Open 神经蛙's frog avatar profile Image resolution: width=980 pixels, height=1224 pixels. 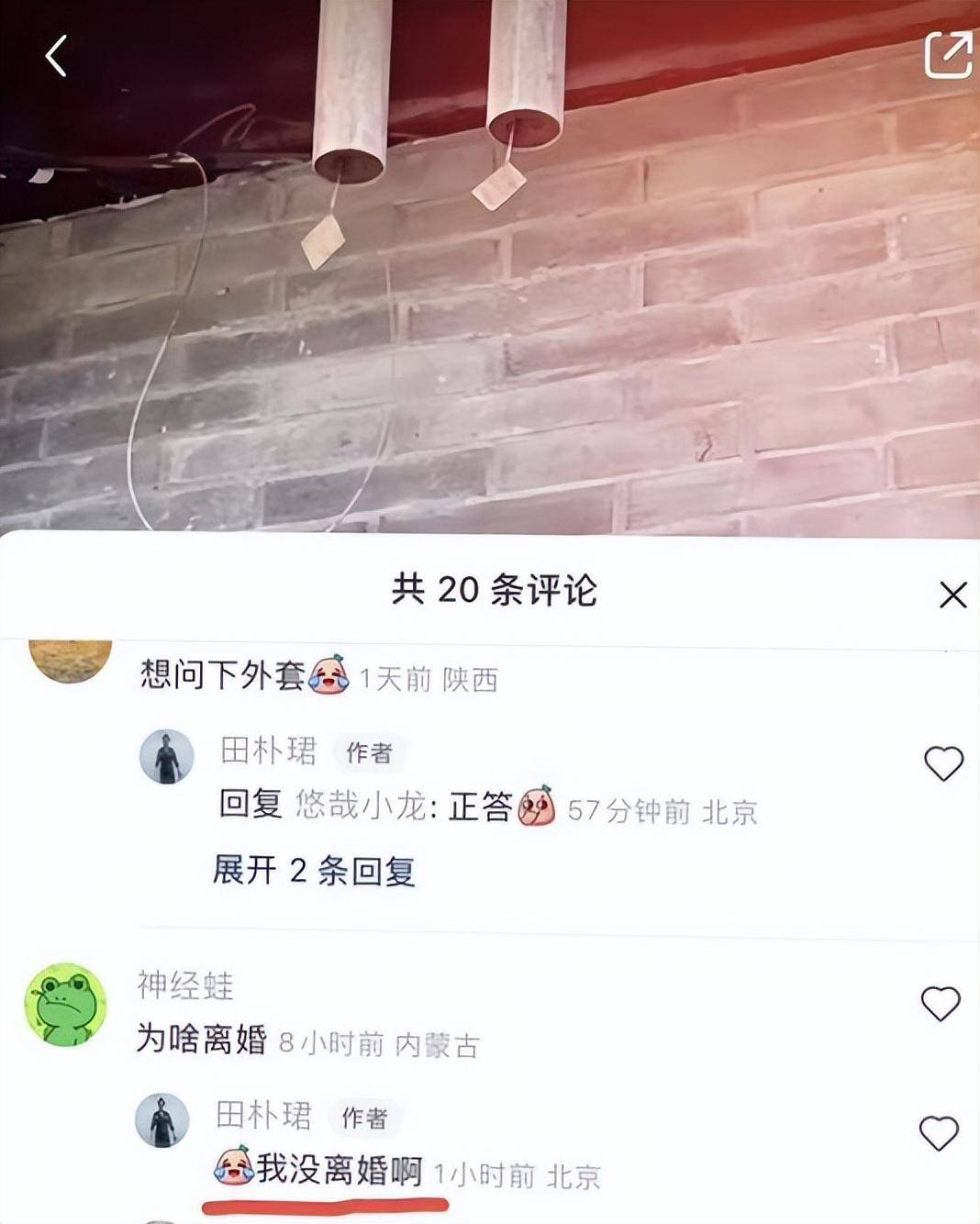tap(64, 1005)
